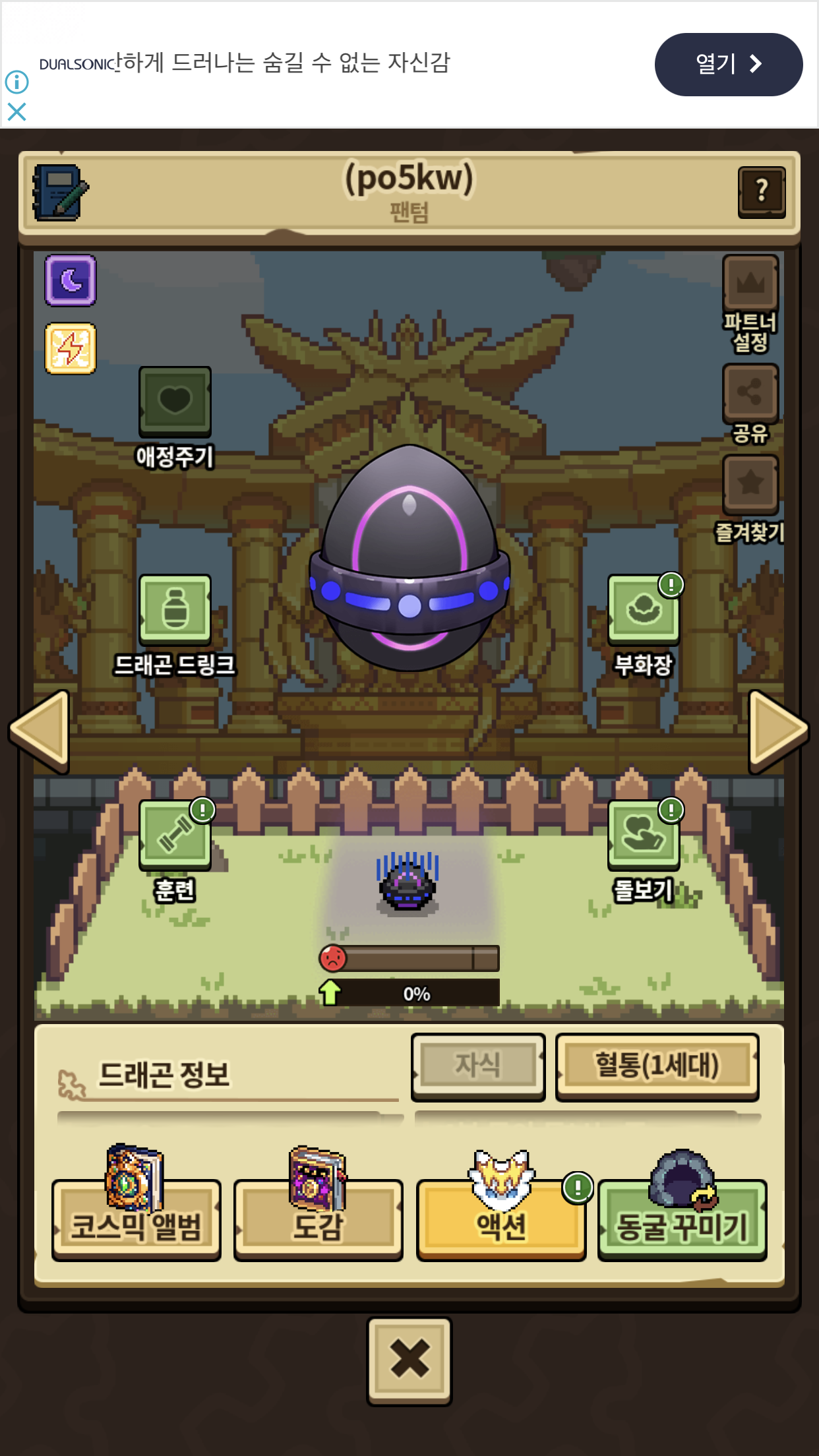The width and height of the screenshot is (819, 1456).
Task: Open the notebook edit icon
Action: pyautogui.click(x=59, y=193)
